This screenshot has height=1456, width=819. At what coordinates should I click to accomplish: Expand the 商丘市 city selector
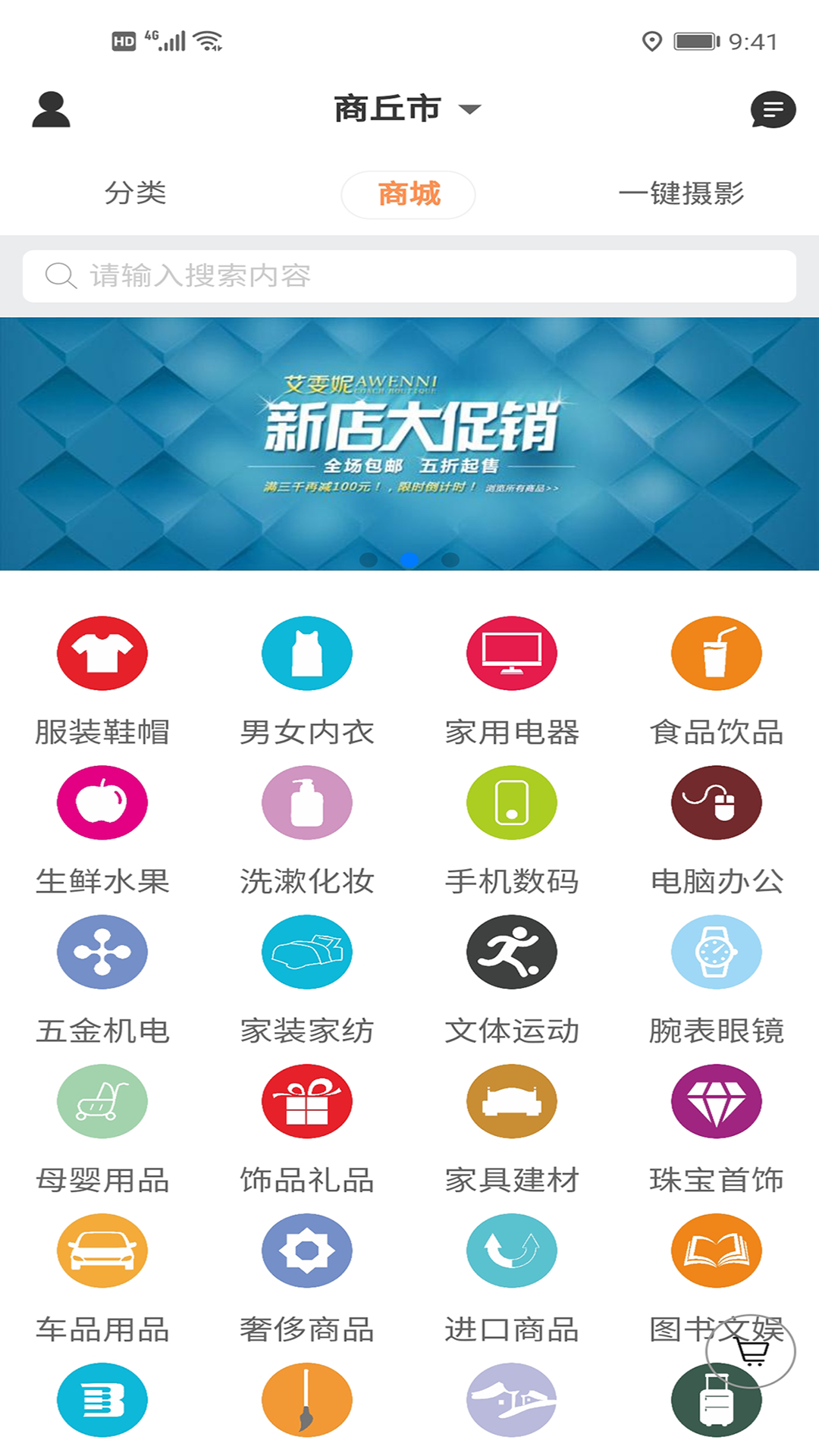click(x=408, y=109)
